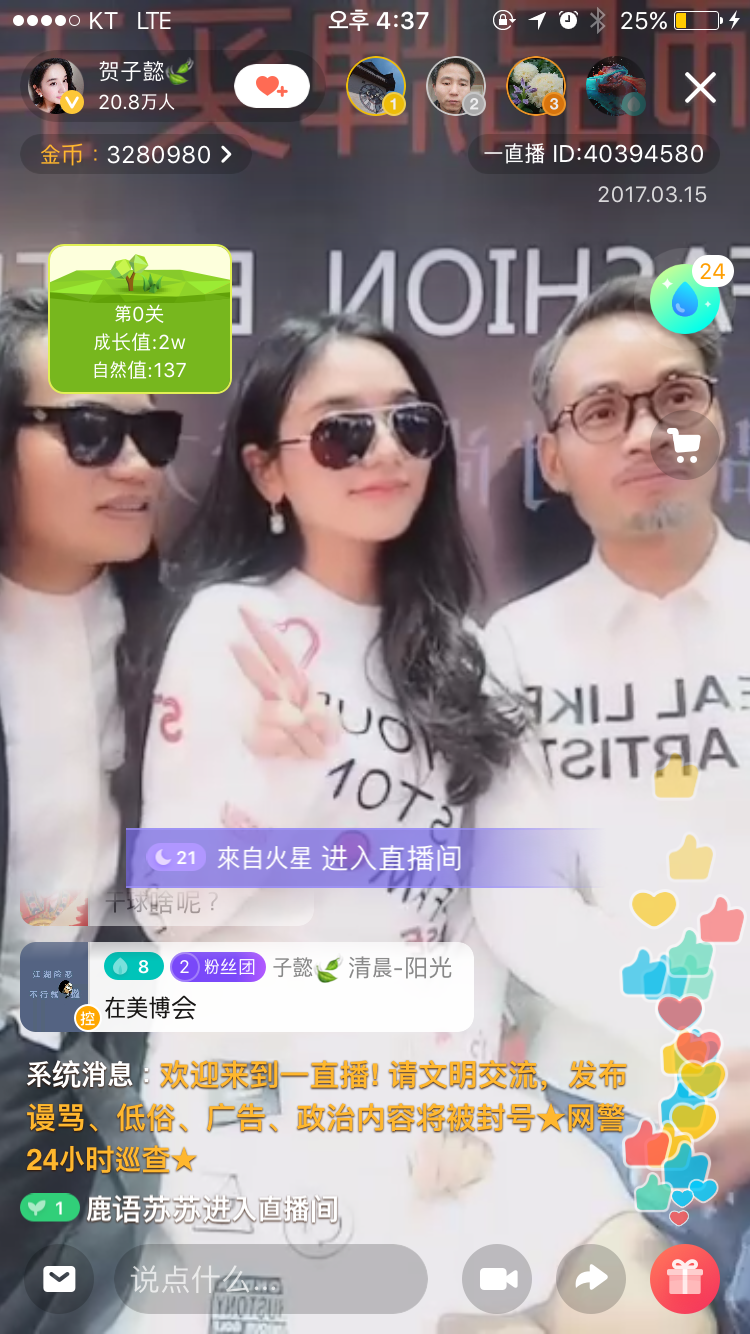Open the shopping cart
750x1334 pixels.
click(686, 446)
